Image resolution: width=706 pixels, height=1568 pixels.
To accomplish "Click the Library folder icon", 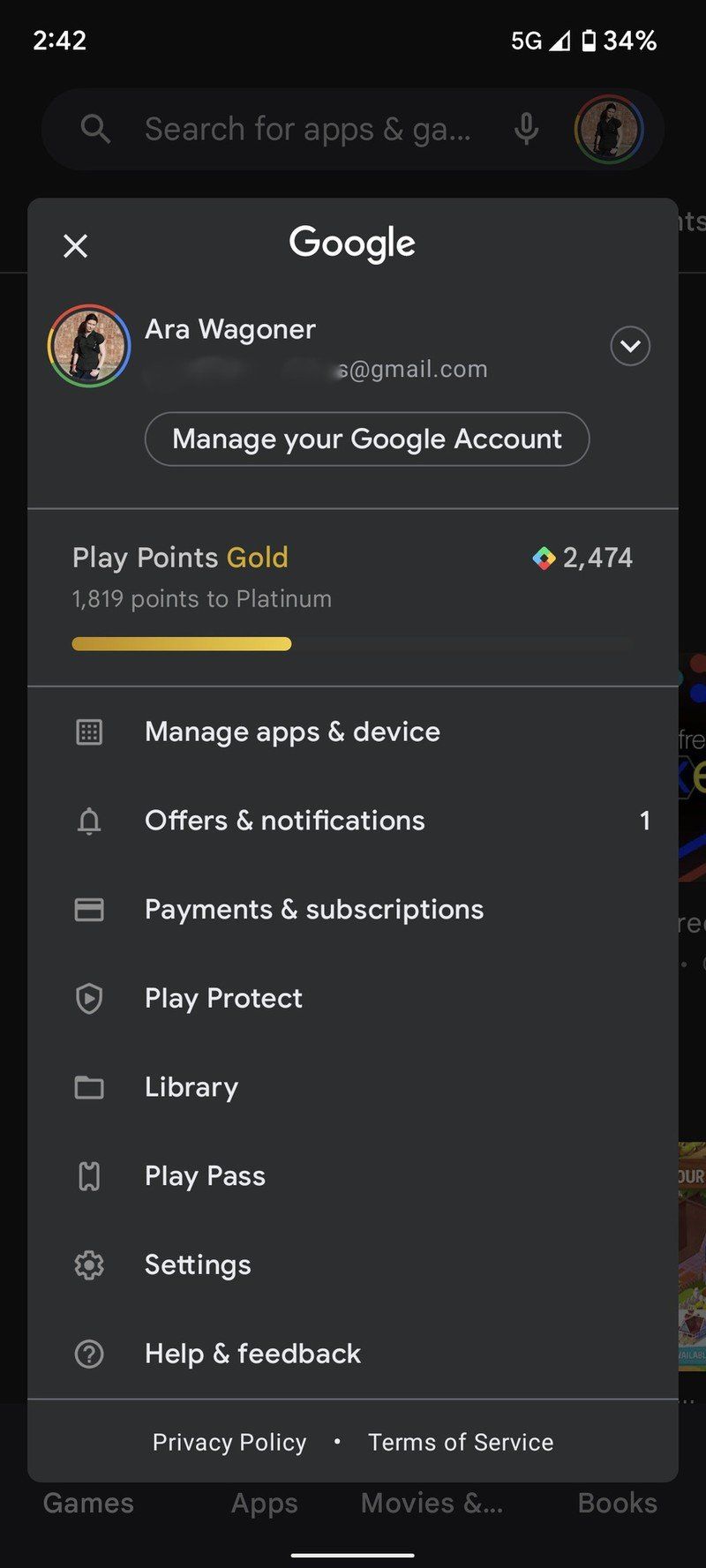I will 88,1087.
